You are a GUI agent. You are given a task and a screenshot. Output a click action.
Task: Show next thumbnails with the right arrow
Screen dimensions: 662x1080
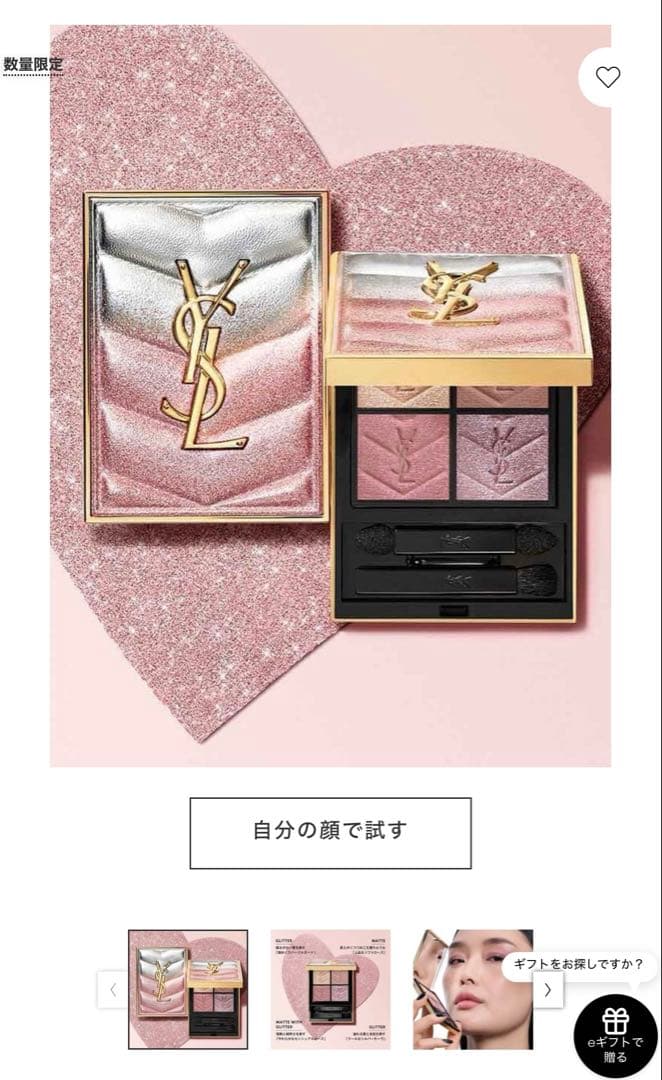(x=547, y=990)
